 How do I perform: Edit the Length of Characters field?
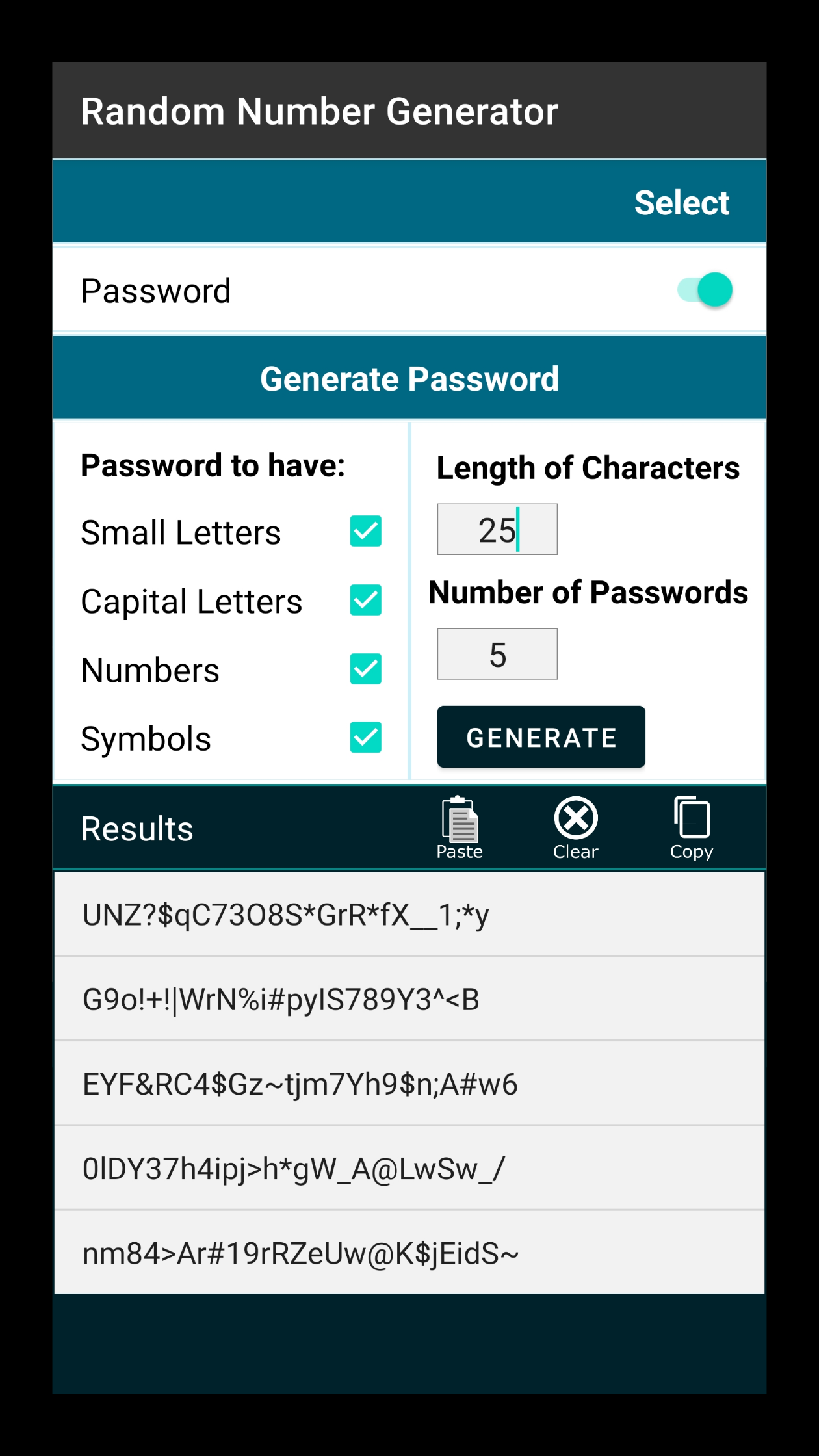pos(497,530)
